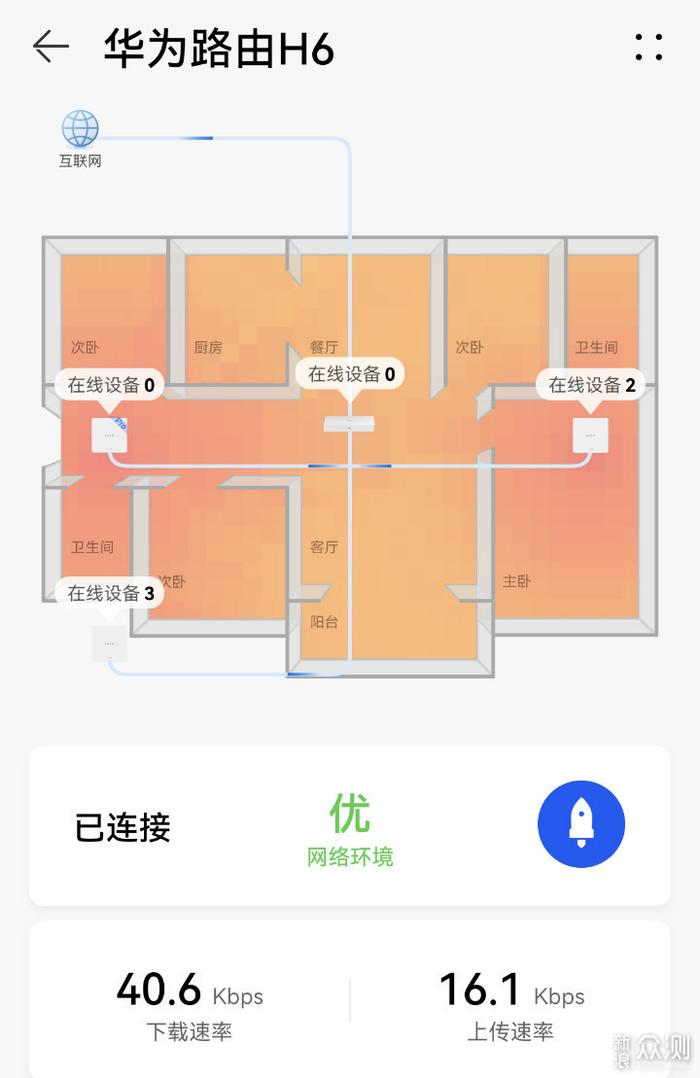The image size is (700, 1078).
Task: Open the four-dot more menu
Action: [x=648, y=47]
